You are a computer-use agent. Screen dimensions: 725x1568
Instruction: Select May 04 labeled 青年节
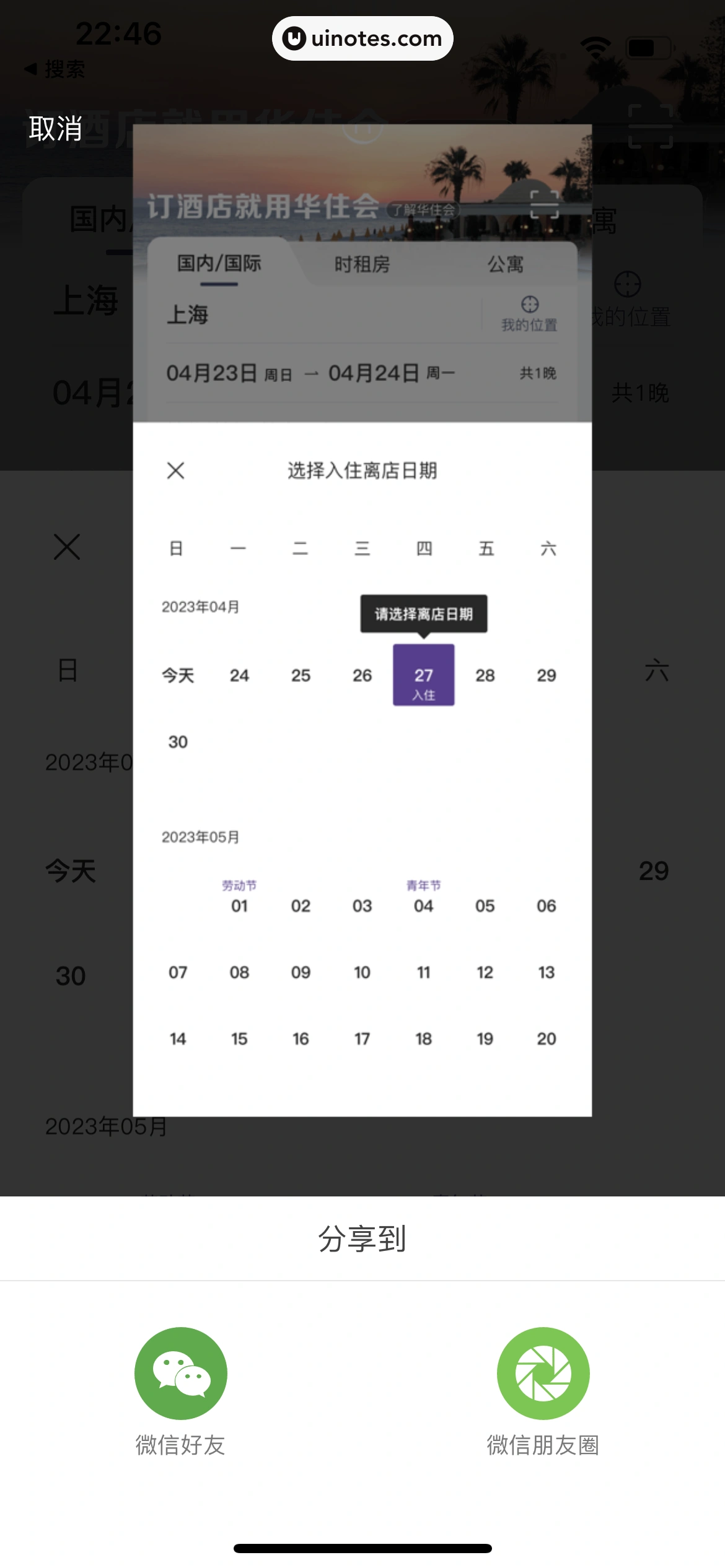(x=424, y=906)
